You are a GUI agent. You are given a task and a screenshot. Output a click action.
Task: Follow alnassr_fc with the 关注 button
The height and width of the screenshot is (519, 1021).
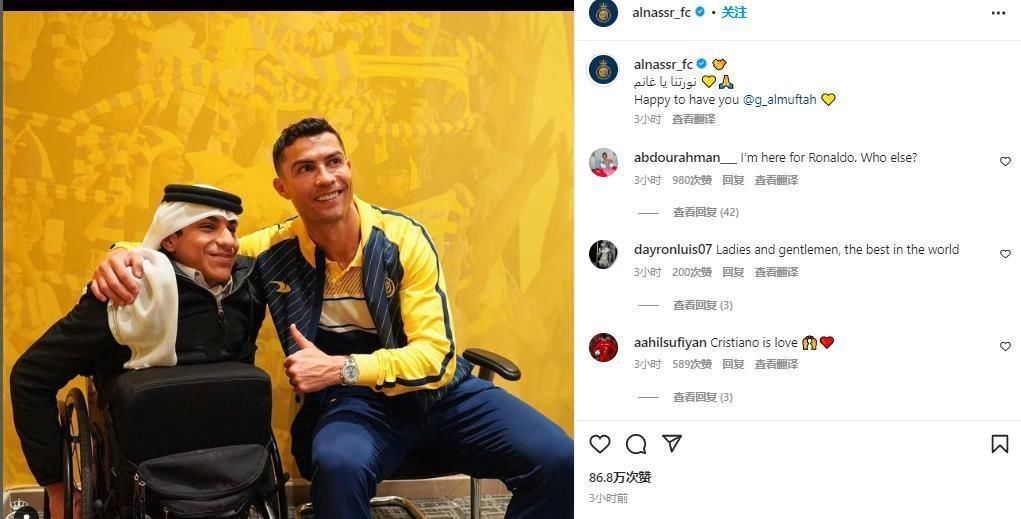(734, 12)
